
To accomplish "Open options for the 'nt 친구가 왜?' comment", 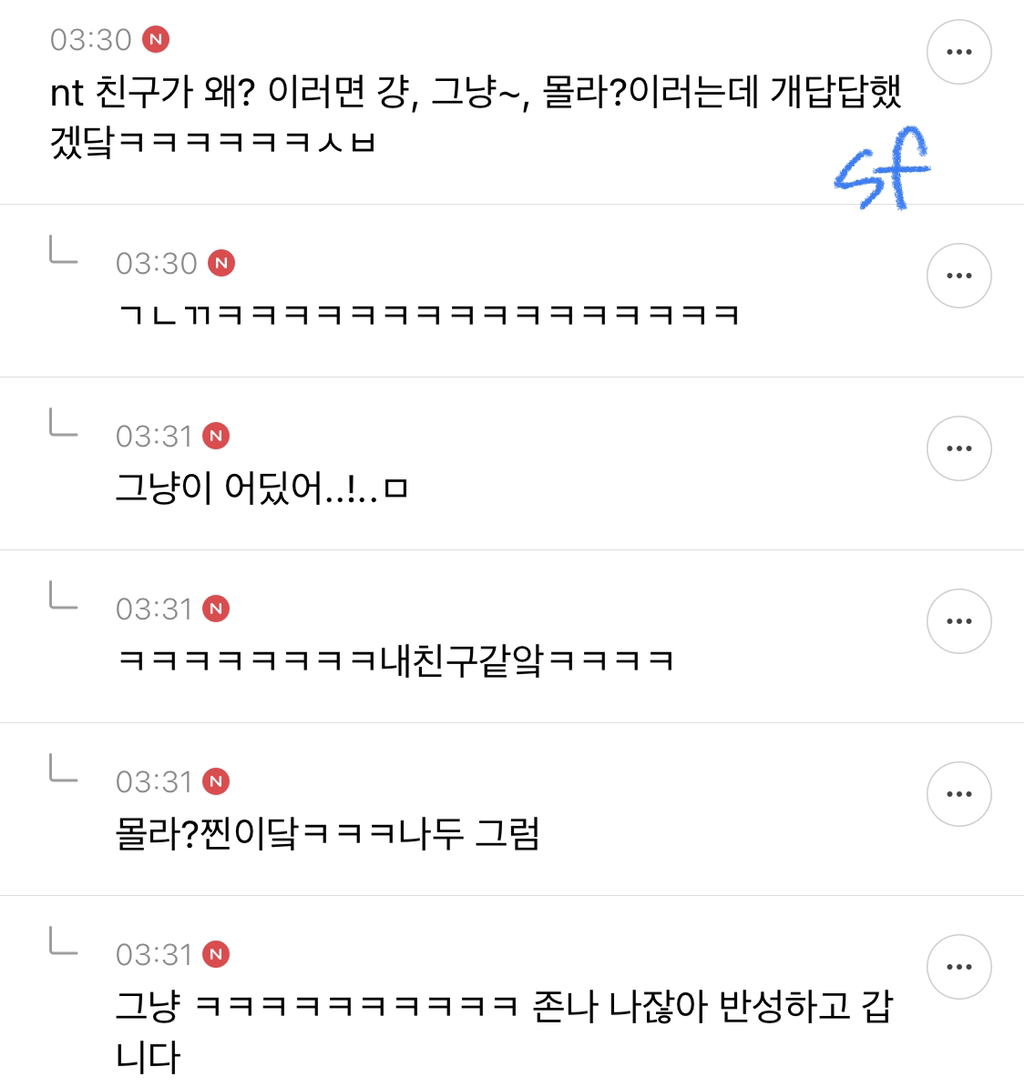I will click(959, 52).
